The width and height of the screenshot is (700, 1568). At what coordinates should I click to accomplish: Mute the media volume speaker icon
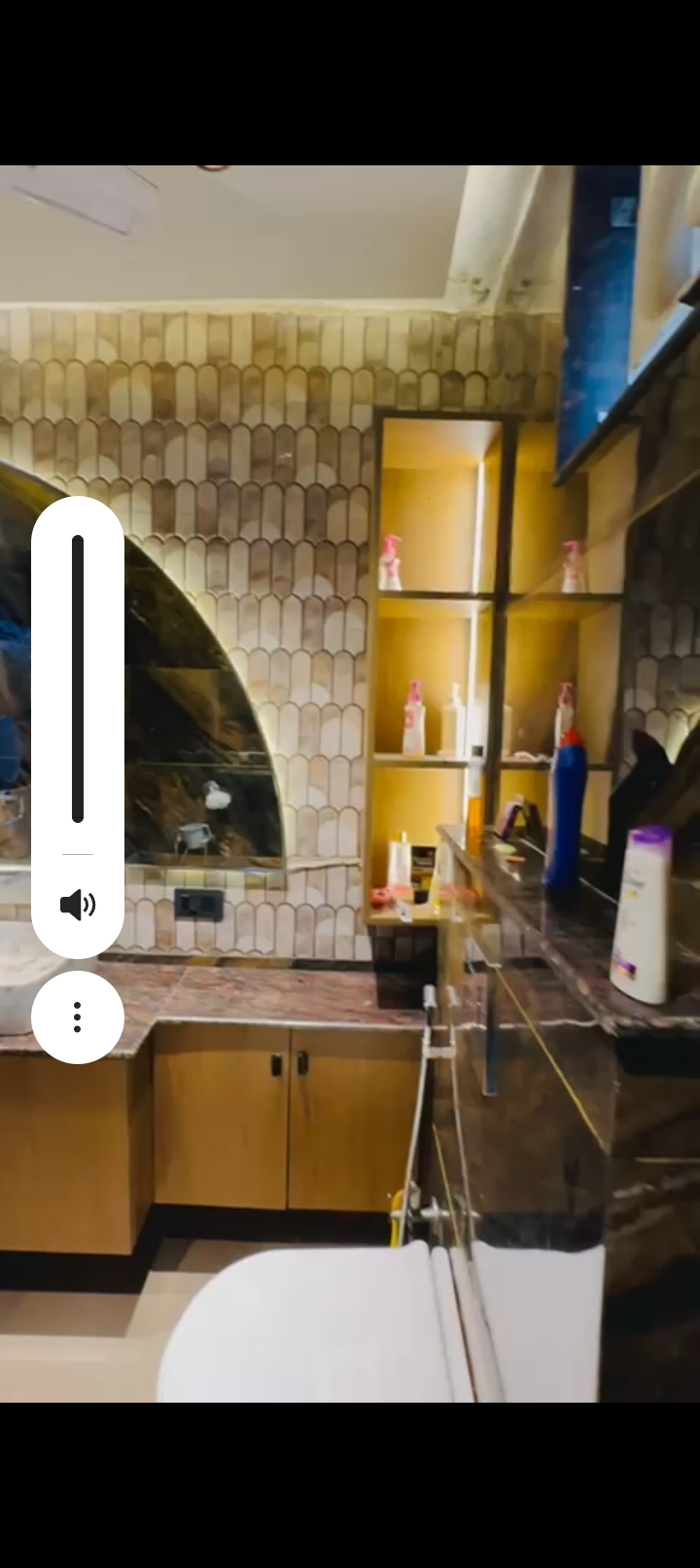point(78,905)
